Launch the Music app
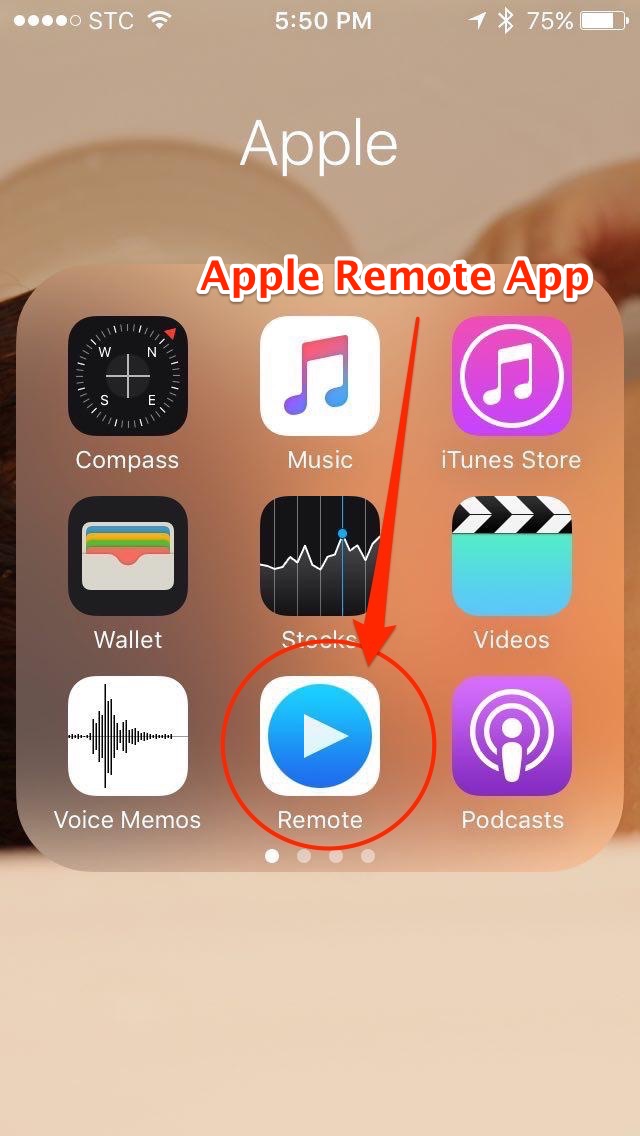This screenshot has width=640, height=1136. 320,375
